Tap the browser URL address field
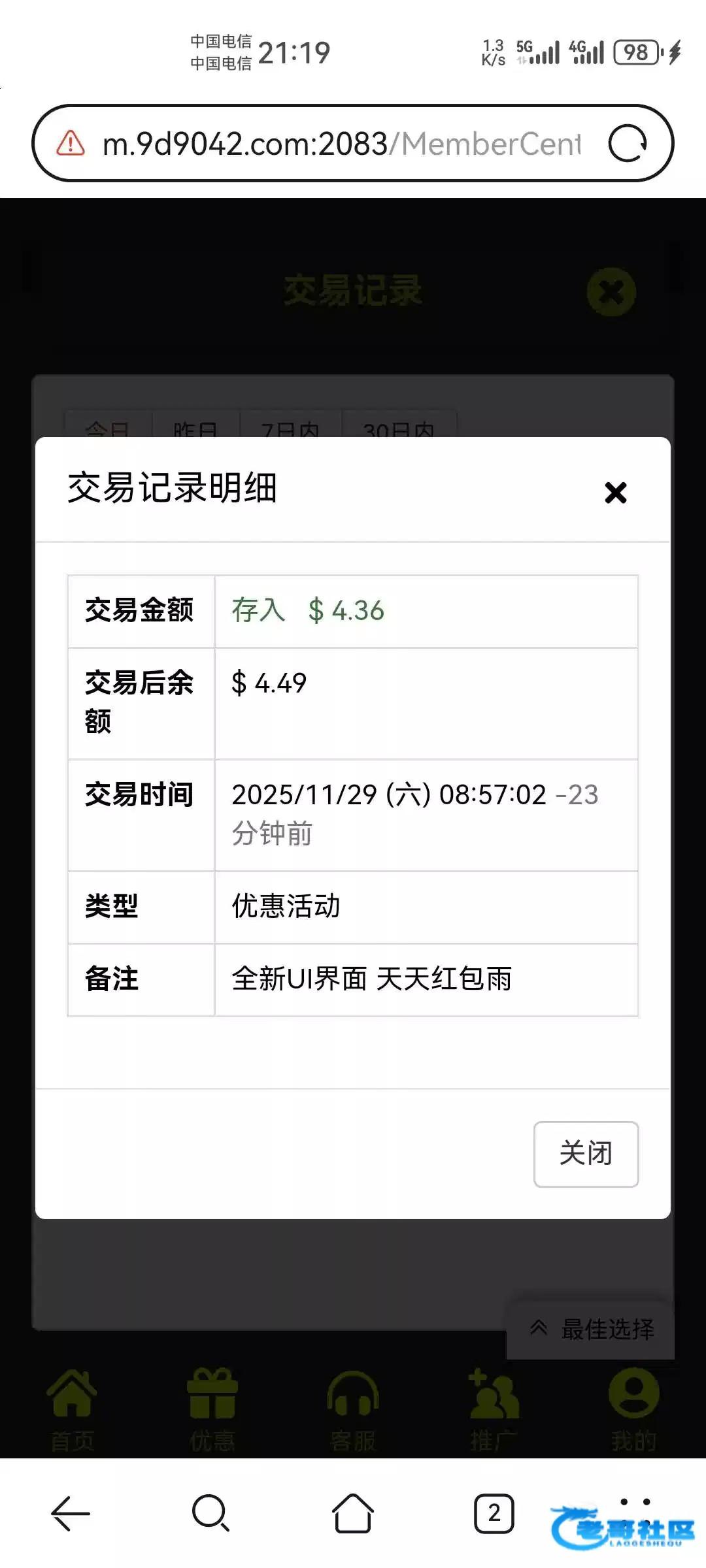 [341, 144]
